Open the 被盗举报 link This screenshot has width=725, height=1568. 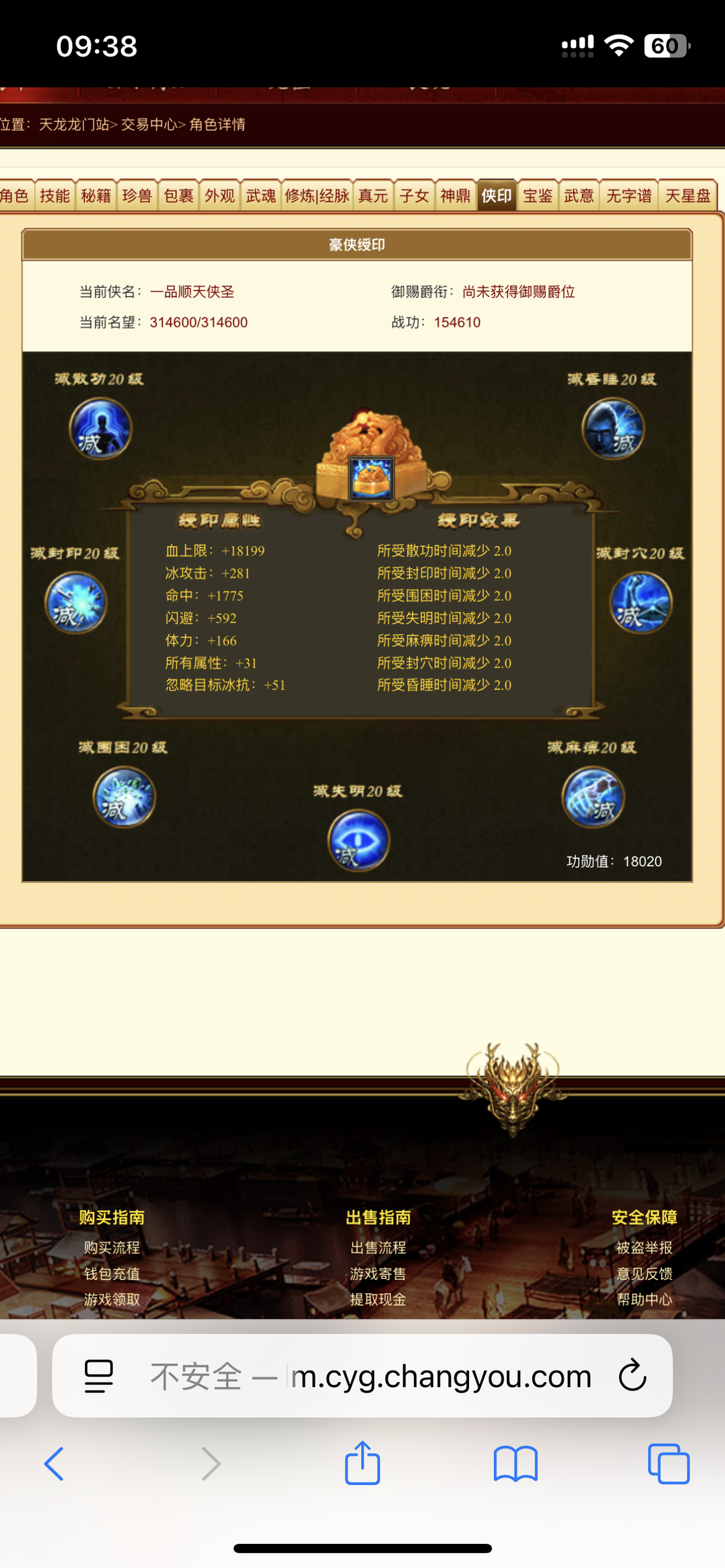click(x=644, y=1247)
